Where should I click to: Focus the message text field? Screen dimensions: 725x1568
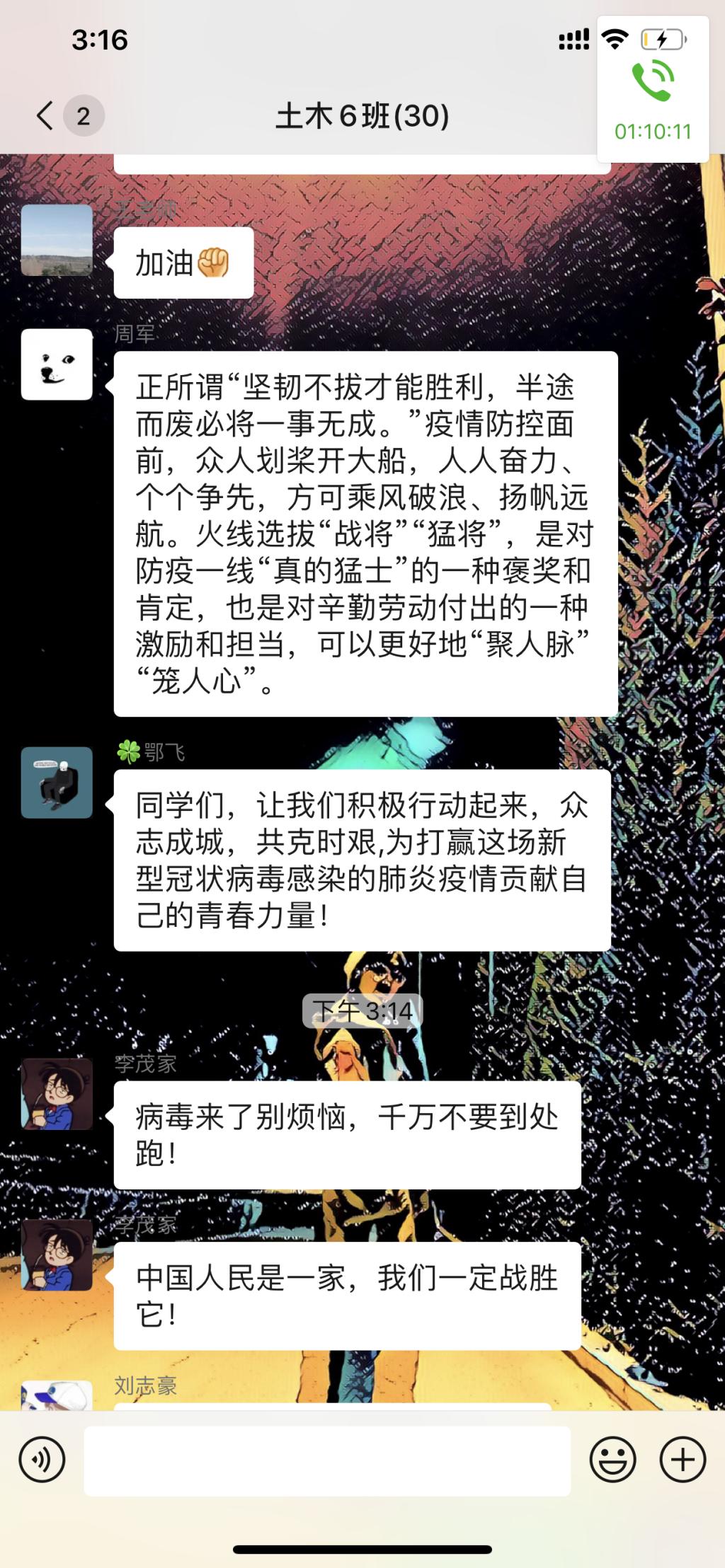point(327,1460)
